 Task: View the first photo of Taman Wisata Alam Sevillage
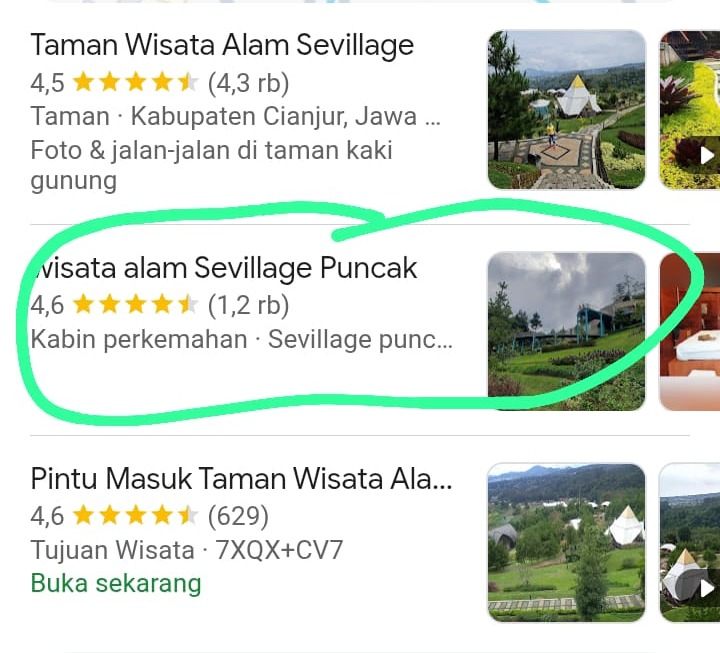[566, 110]
